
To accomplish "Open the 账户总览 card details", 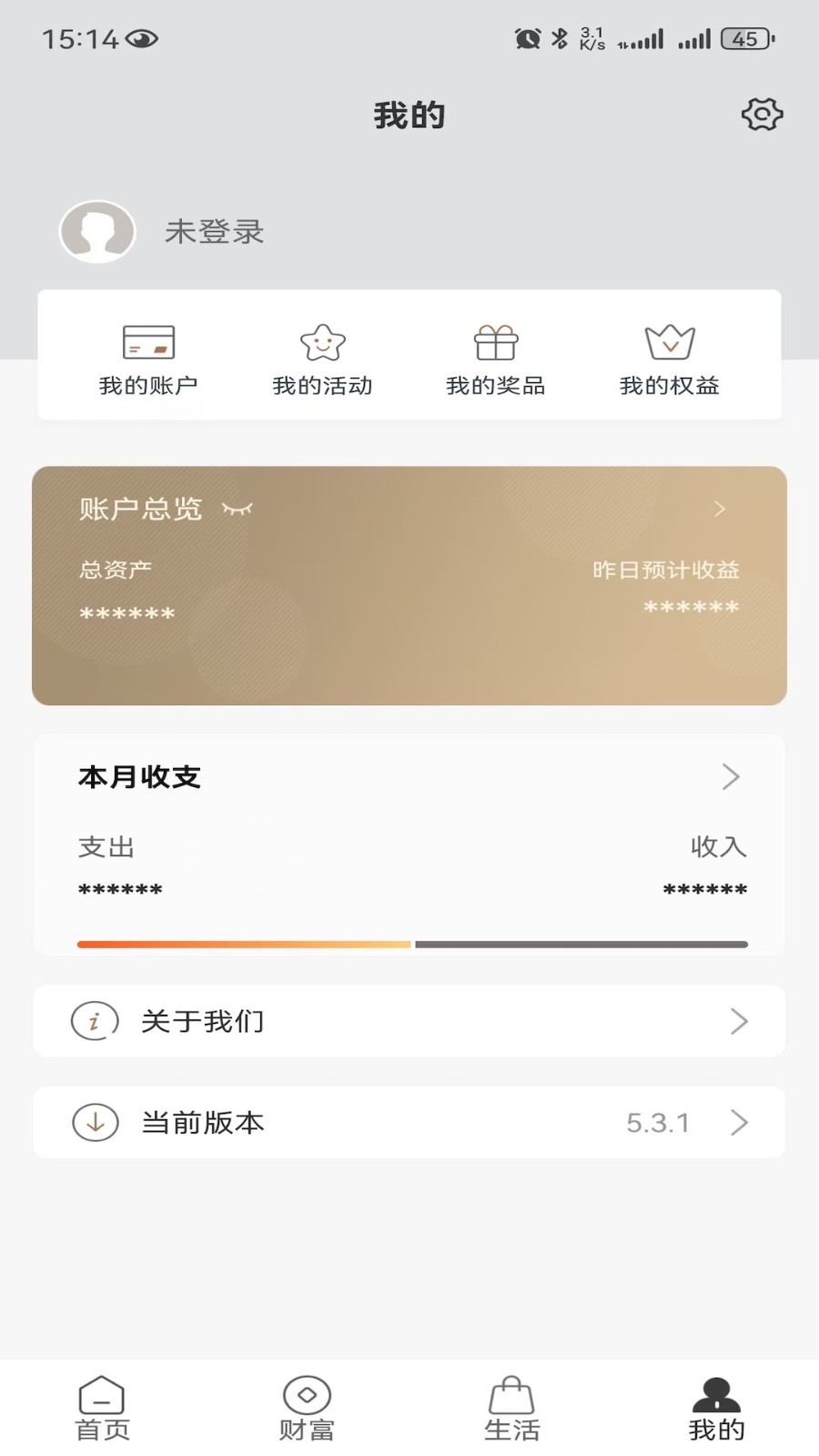I will pyautogui.click(x=719, y=509).
